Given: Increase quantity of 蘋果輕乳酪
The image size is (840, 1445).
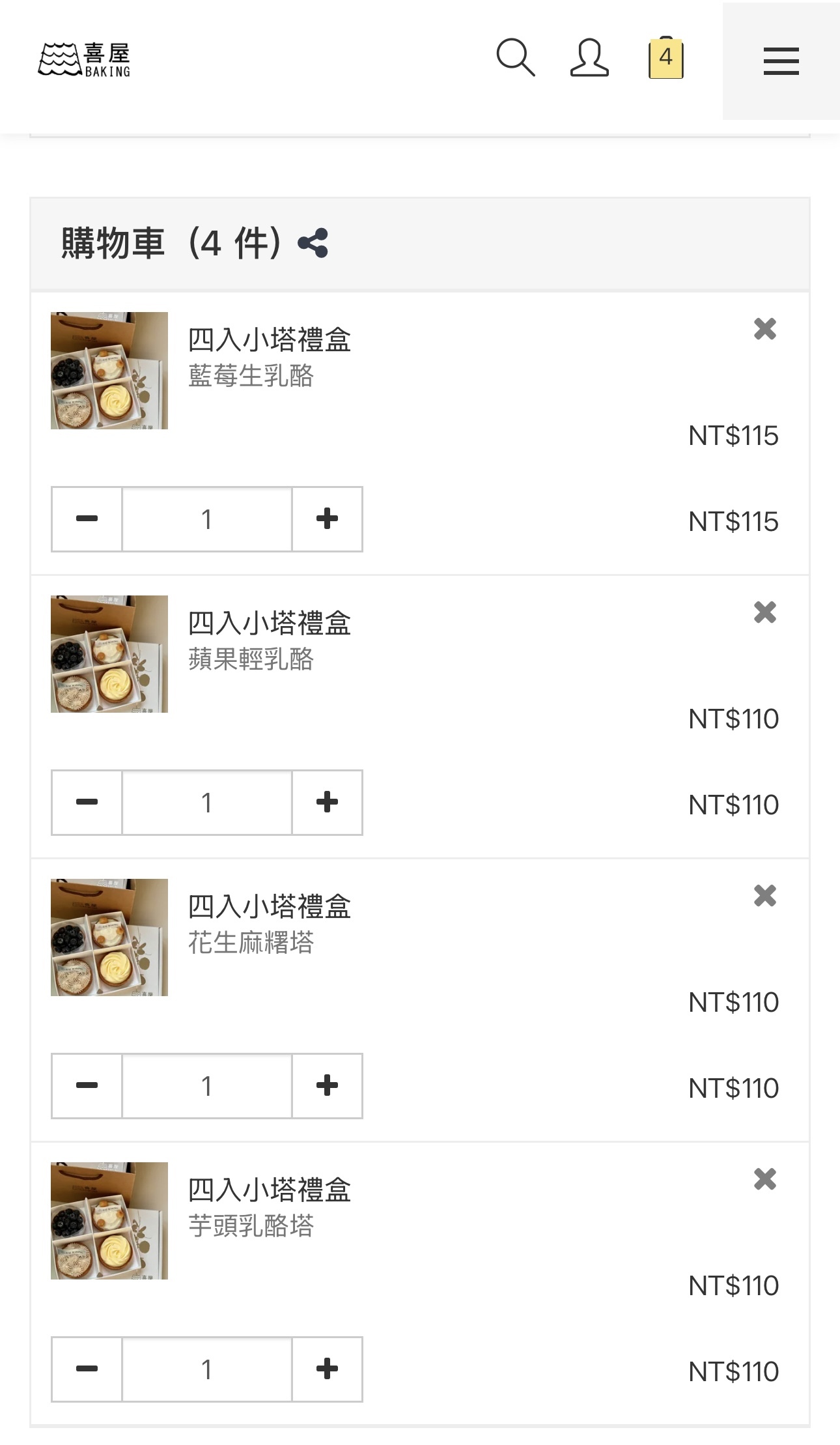Looking at the screenshot, I should [x=327, y=803].
